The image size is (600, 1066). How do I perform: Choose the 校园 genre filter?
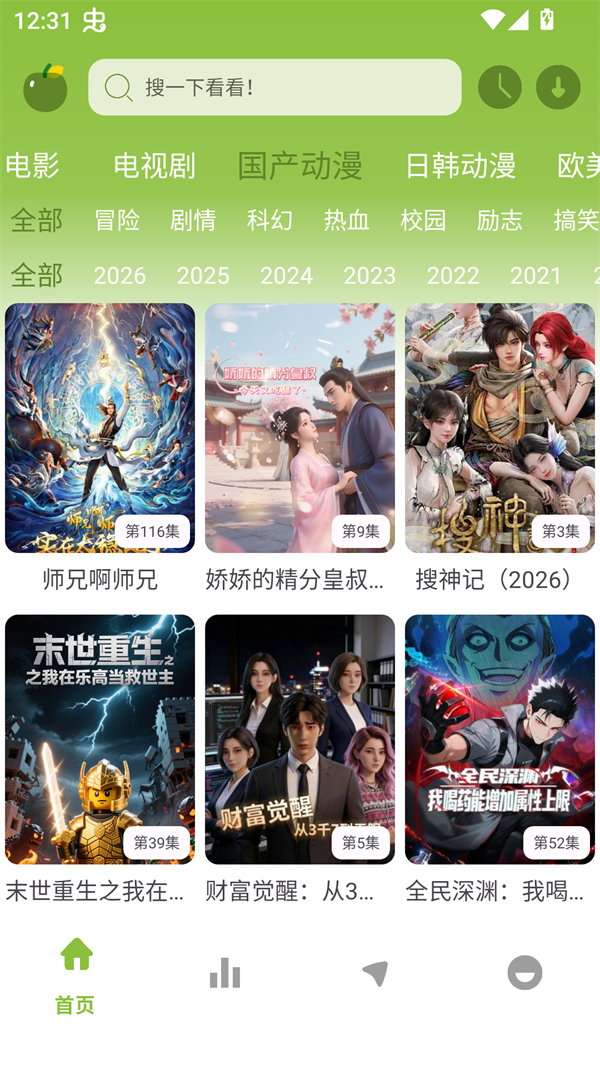tap(423, 220)
